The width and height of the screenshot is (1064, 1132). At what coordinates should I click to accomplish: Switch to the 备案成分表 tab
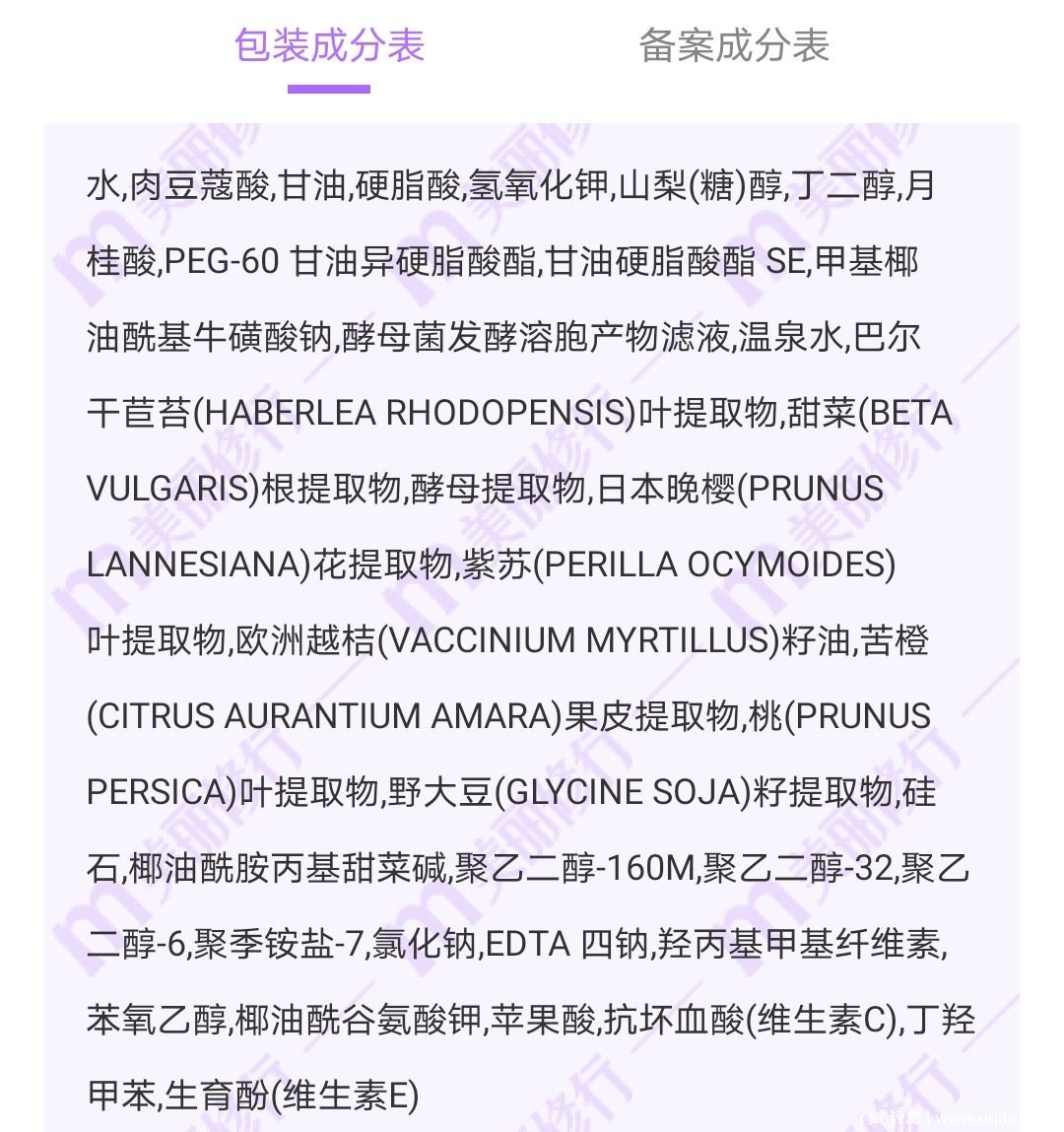734,46
